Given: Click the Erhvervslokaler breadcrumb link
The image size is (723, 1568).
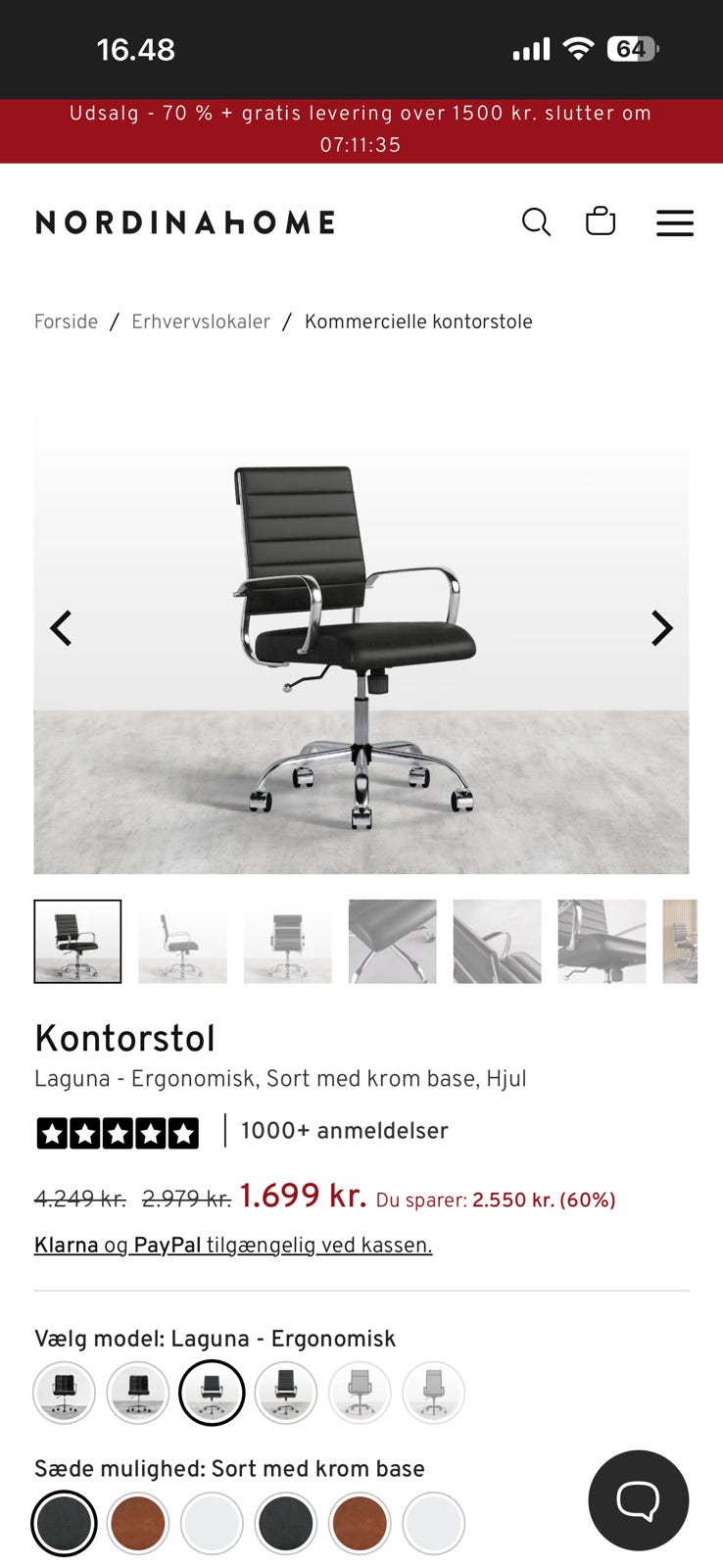Looking at the screenshot, I should pyautogui.click(x=201, y=321).
